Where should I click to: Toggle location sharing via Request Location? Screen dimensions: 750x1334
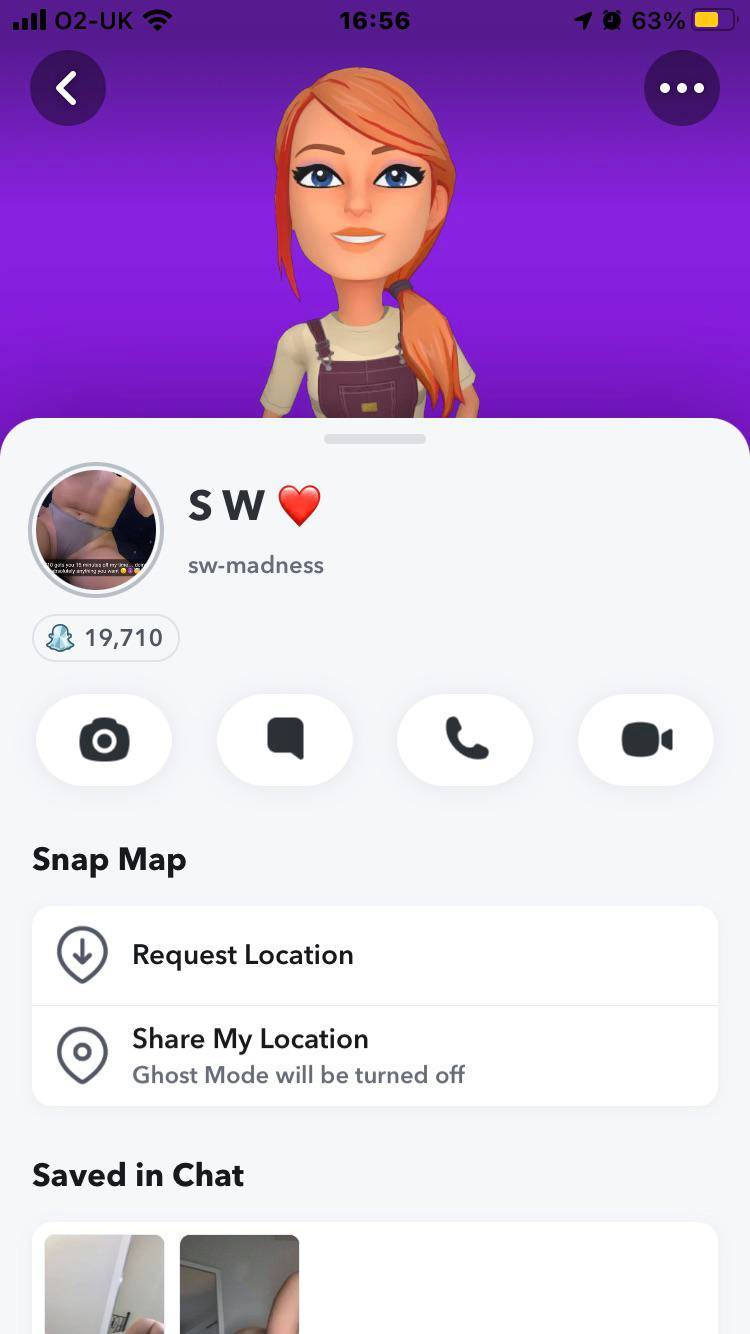coord(375,954)
